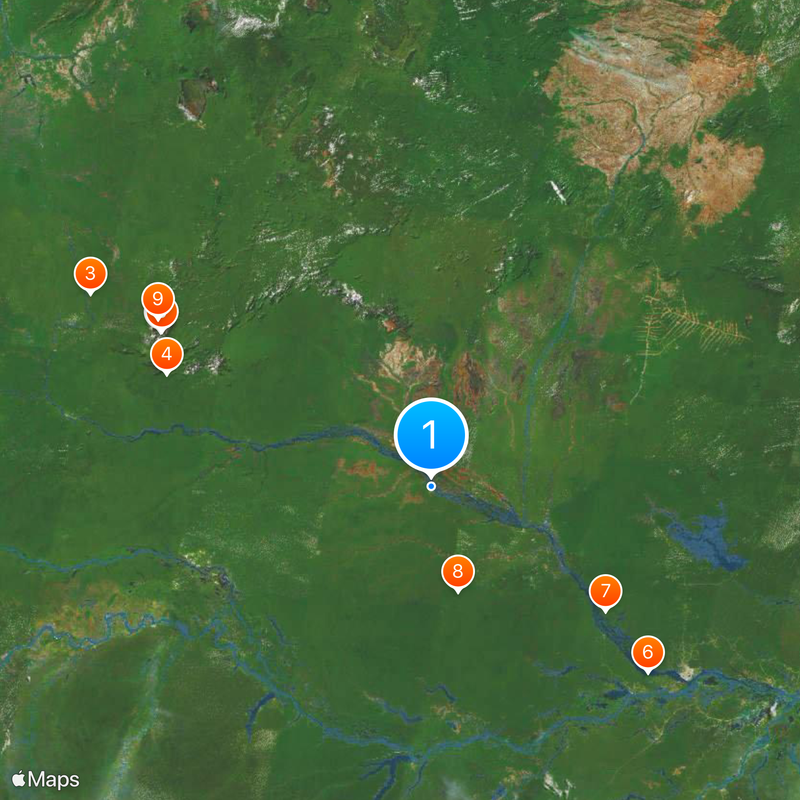Open map pin number 6
The width and height of the screenshot is (800, 800).
648,653
